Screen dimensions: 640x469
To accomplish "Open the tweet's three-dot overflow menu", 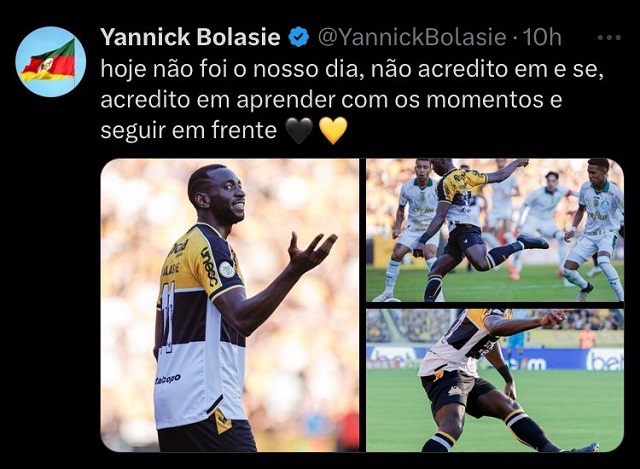I will point(608,37).
